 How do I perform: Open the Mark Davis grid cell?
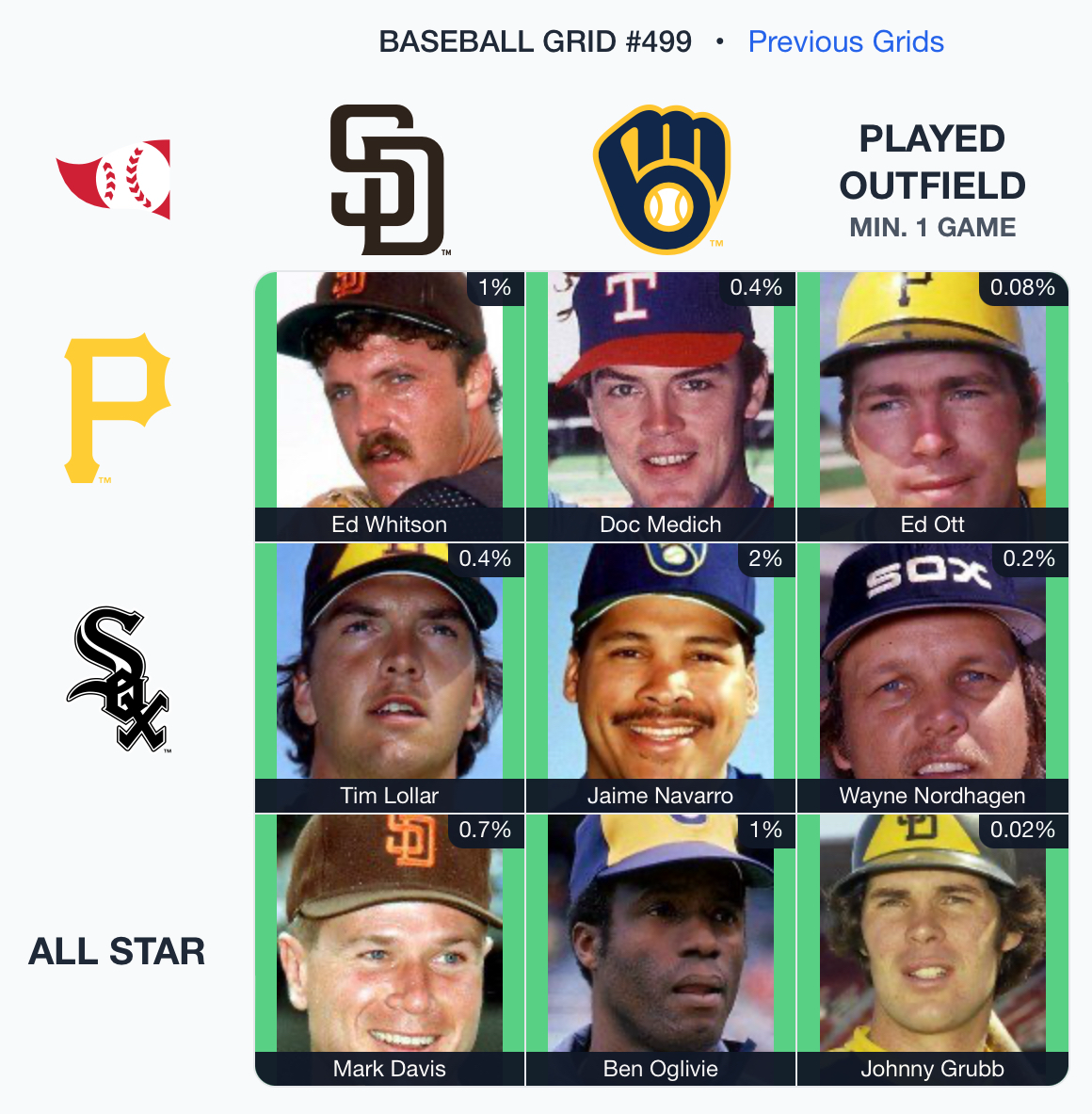tap(389, 948)
